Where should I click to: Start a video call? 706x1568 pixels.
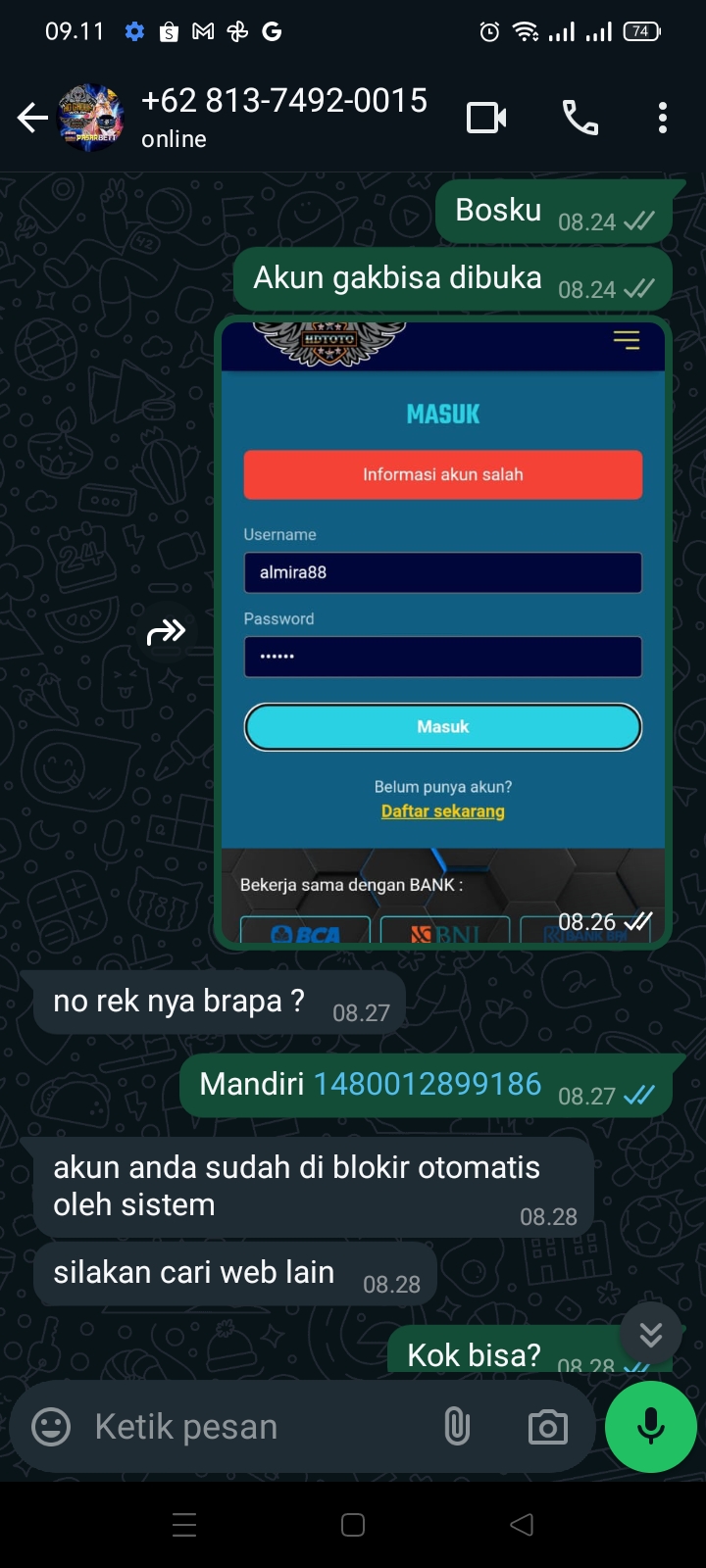486,119
